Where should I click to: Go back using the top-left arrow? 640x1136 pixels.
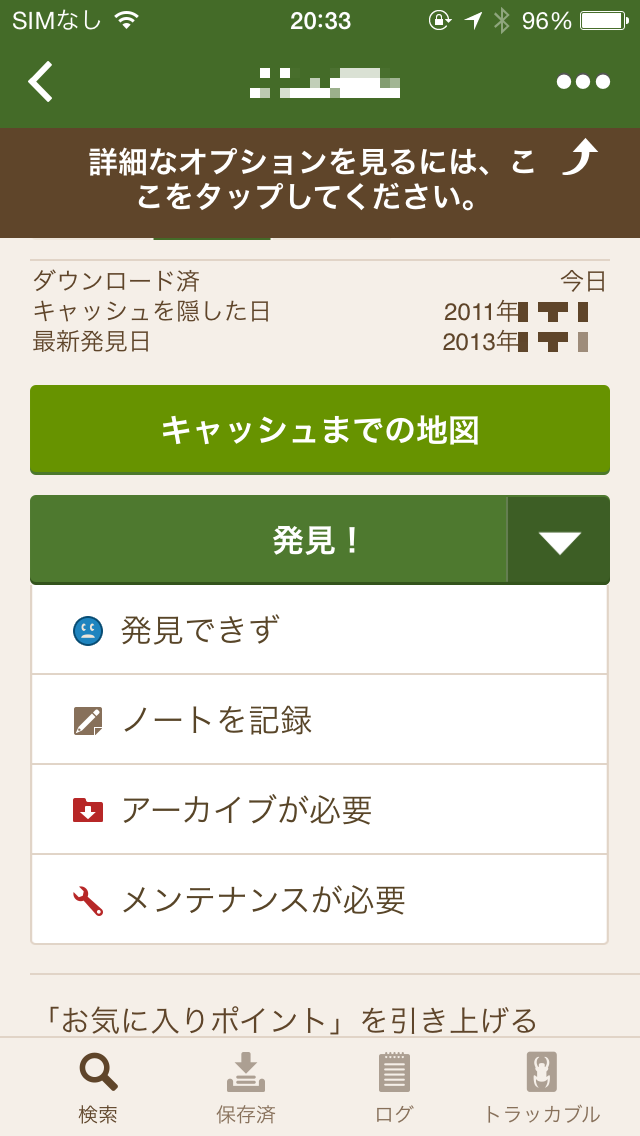pos(40,82)
